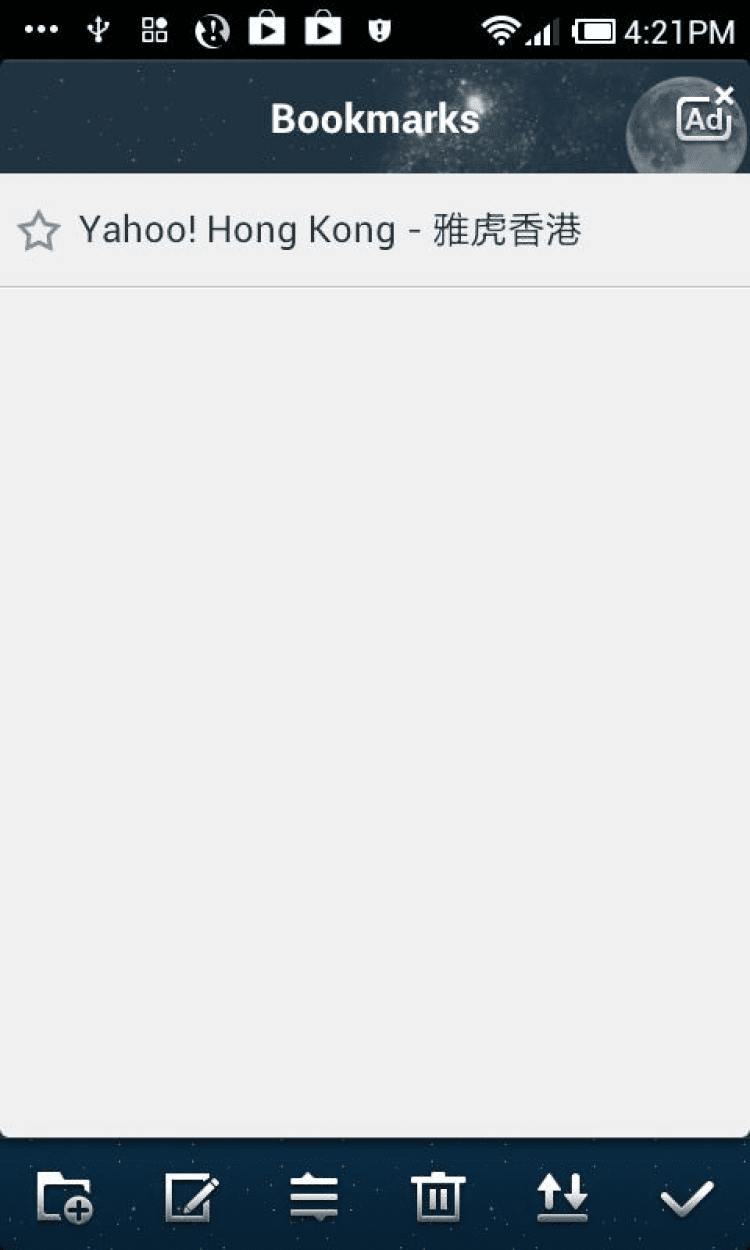Viewport: 750px width, 1250px height.
Task: Confirm changes with the checkmark
Action: click(x=687, y=1197)
